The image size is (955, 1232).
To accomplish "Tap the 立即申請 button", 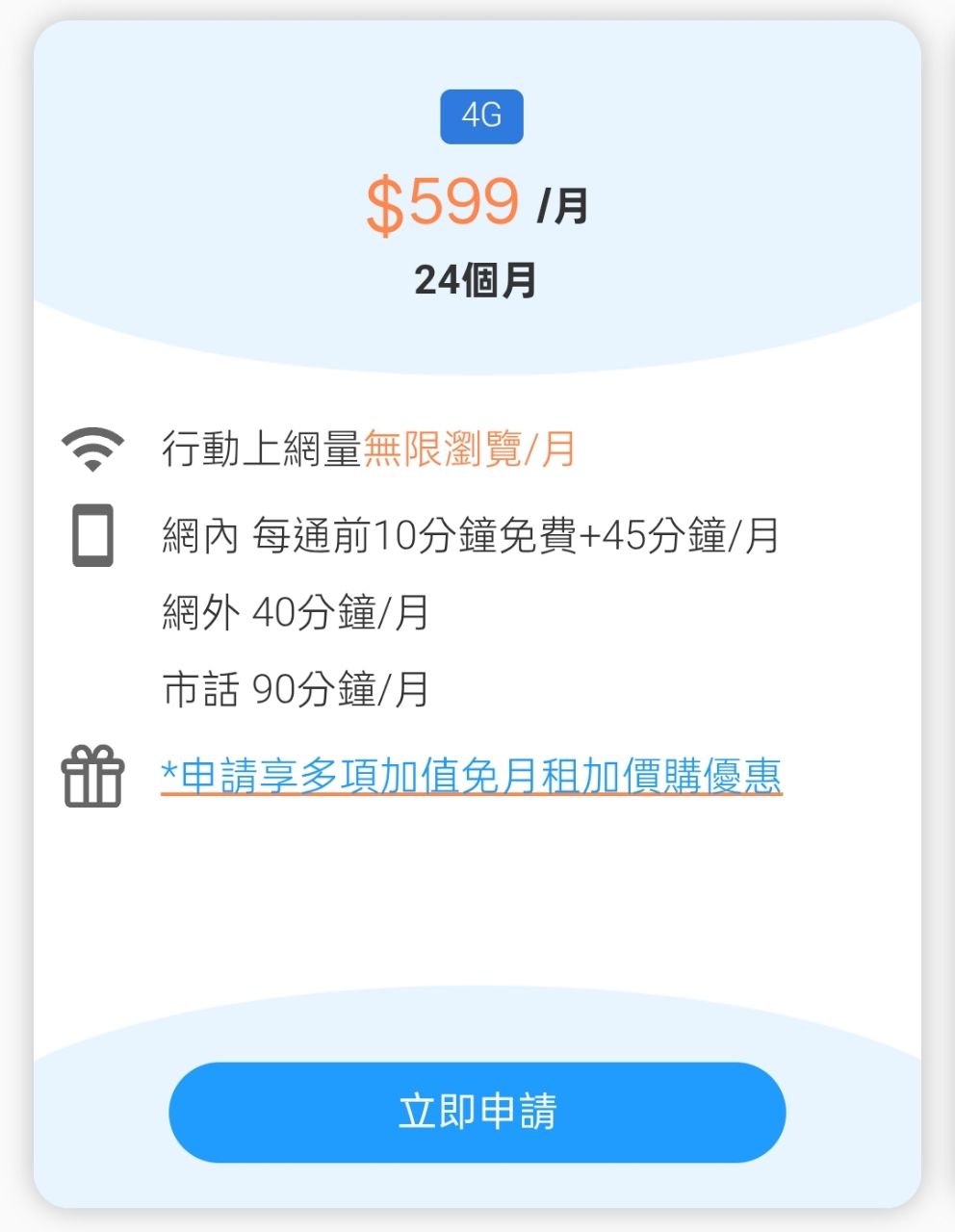I will pyautogui.click(x=477, y=1112).
